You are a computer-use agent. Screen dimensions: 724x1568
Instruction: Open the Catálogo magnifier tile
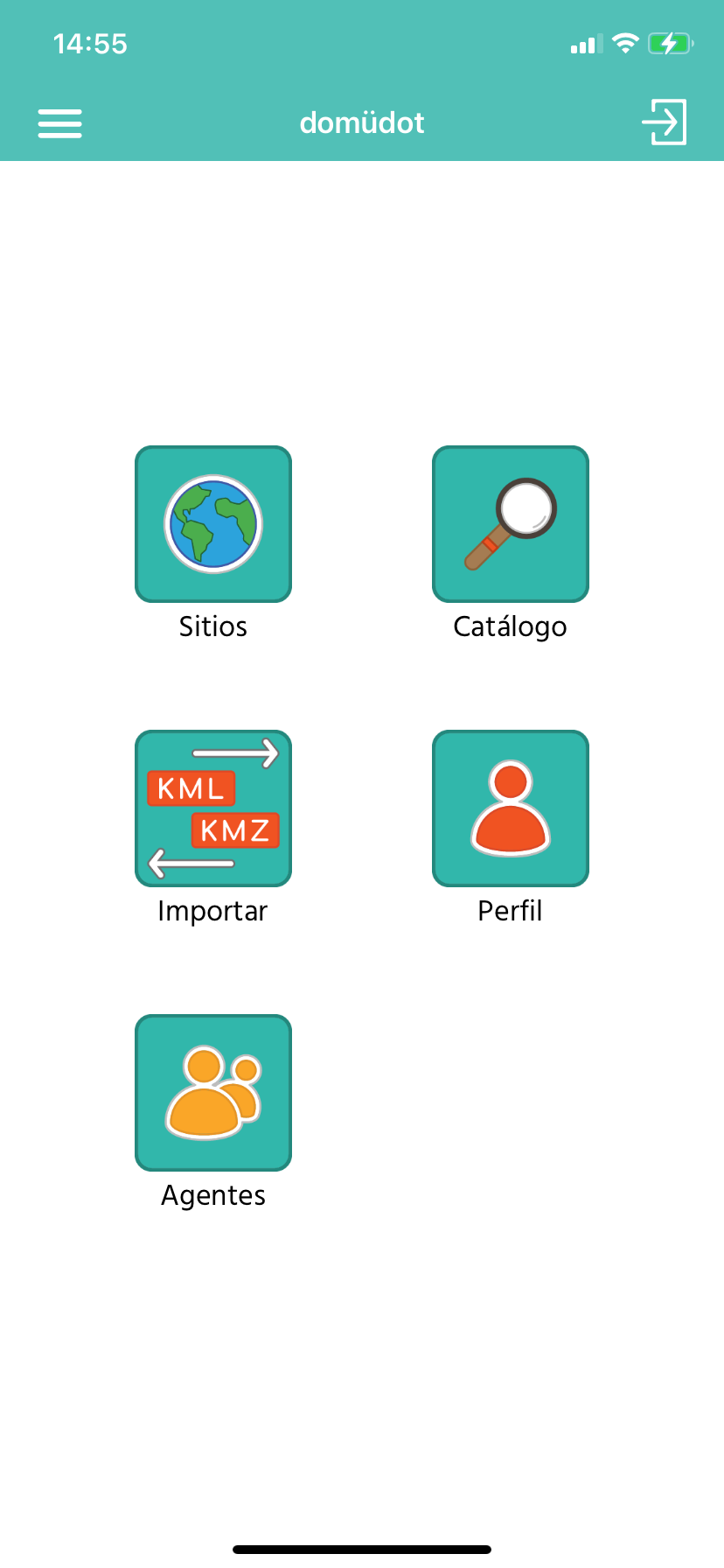tap(511, 524)
